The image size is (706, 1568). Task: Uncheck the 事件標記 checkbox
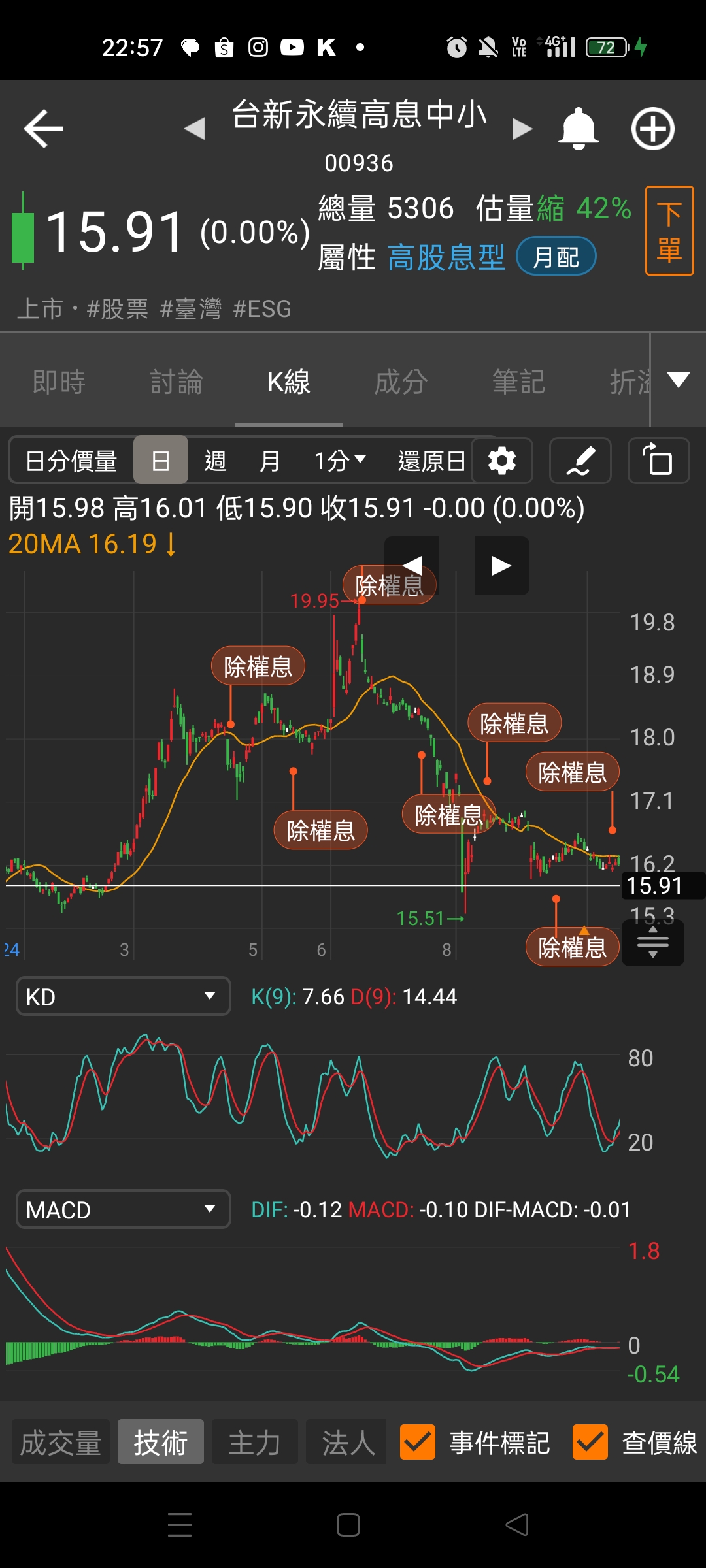[x=417, y=1442]
